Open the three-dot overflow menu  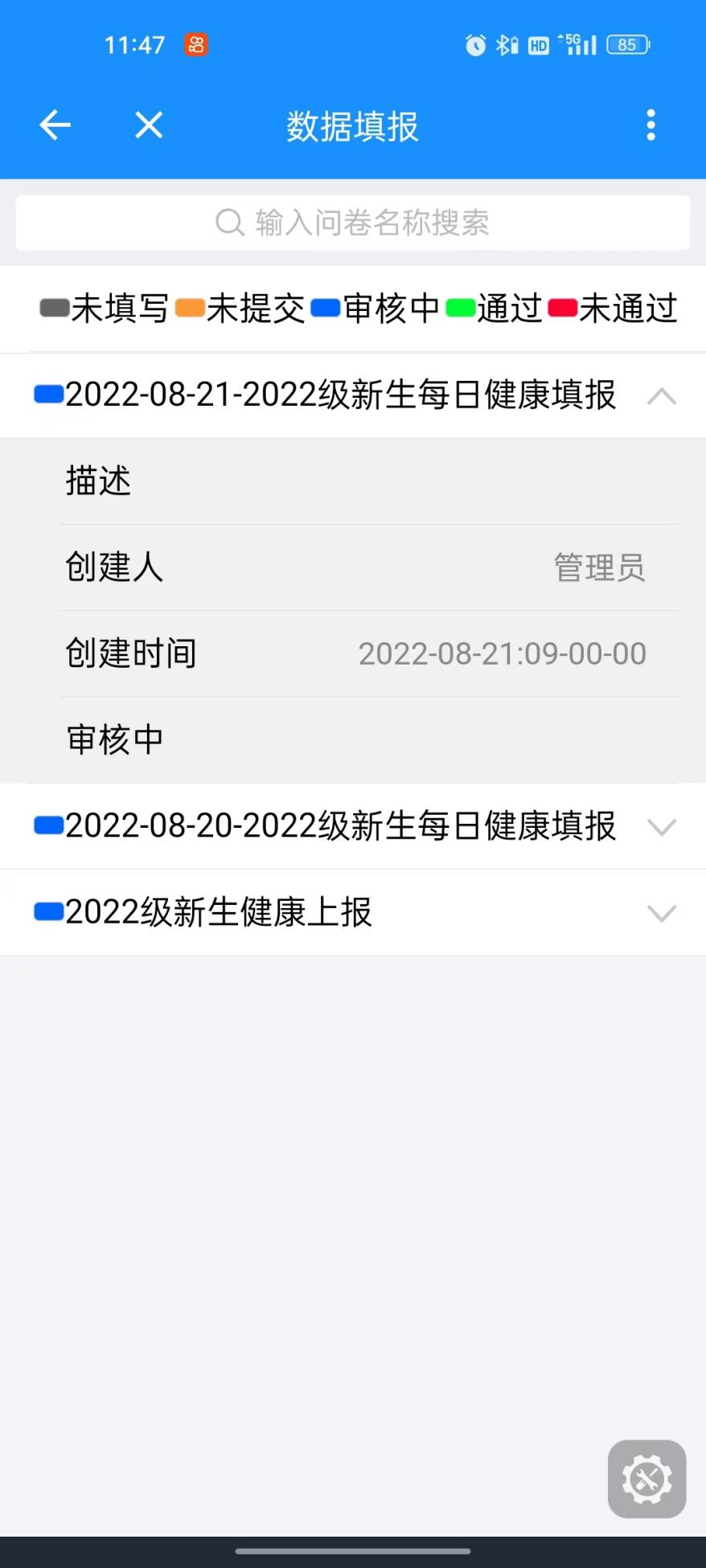click(651, 125)
